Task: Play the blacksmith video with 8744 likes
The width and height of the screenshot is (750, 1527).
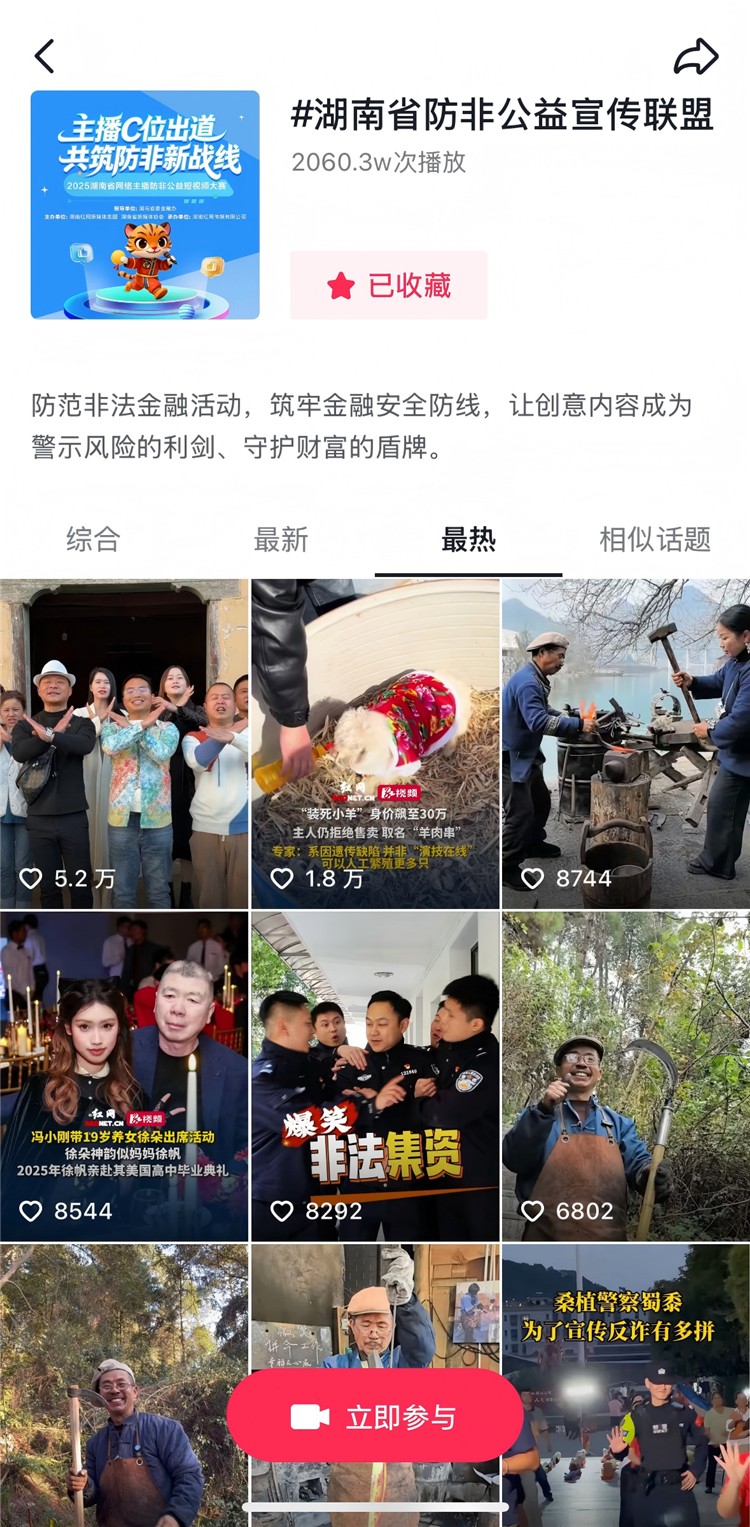Action: (626, 743)
